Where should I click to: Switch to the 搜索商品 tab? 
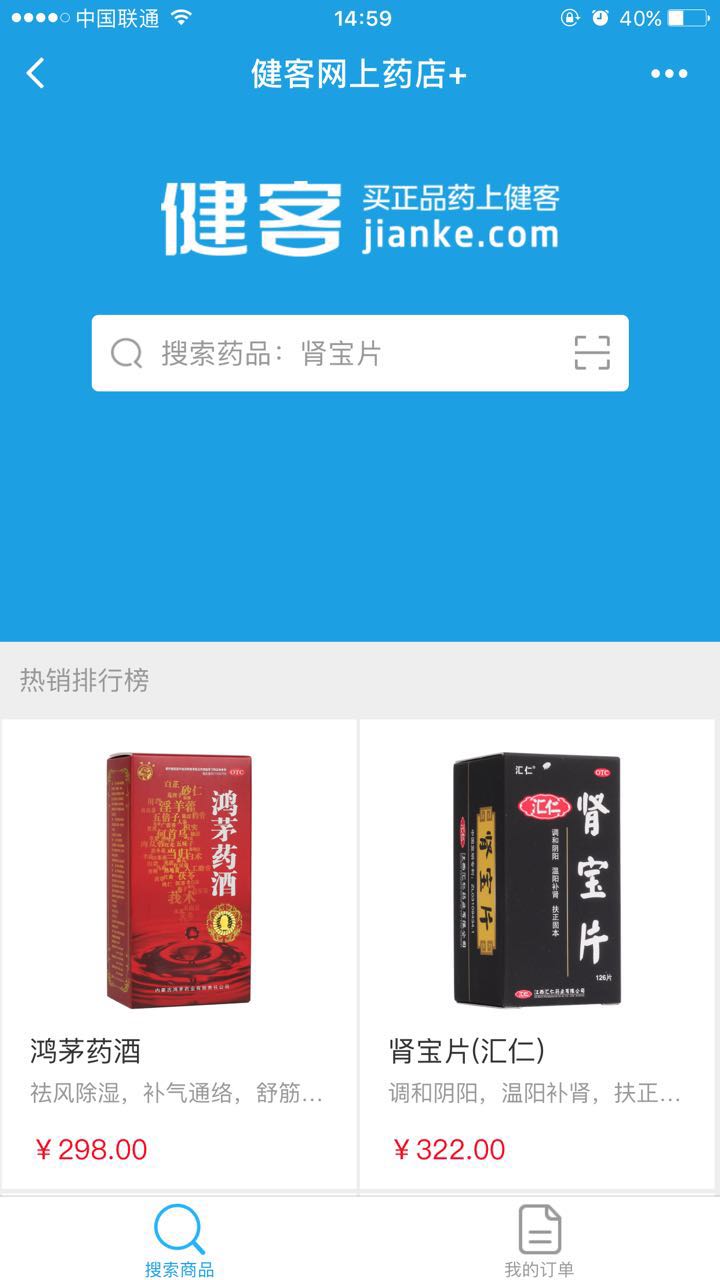tap(180, 1240)
